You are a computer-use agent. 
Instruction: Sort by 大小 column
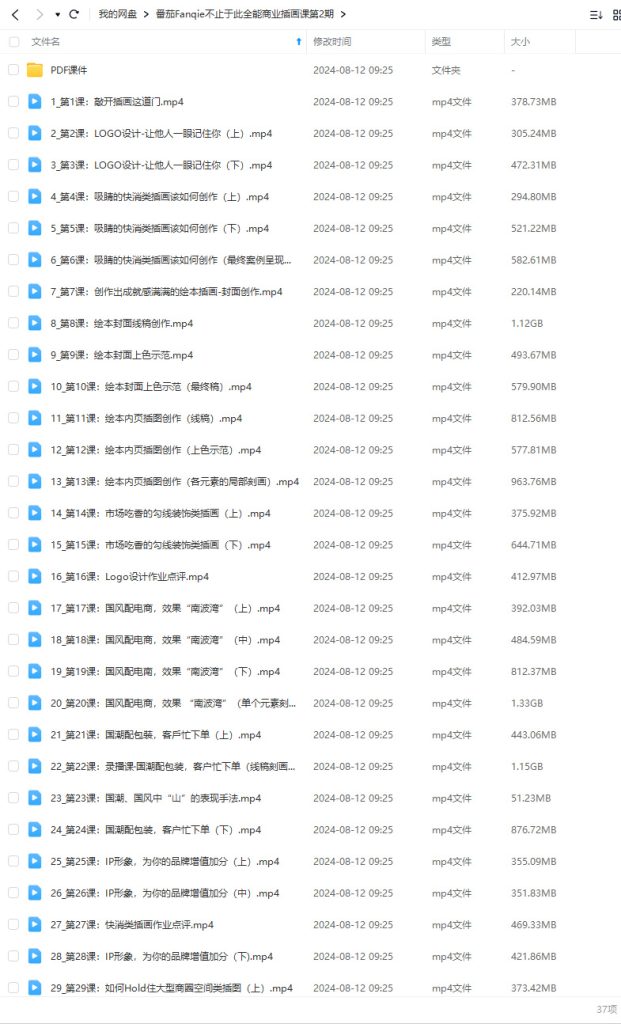[520, 42]
